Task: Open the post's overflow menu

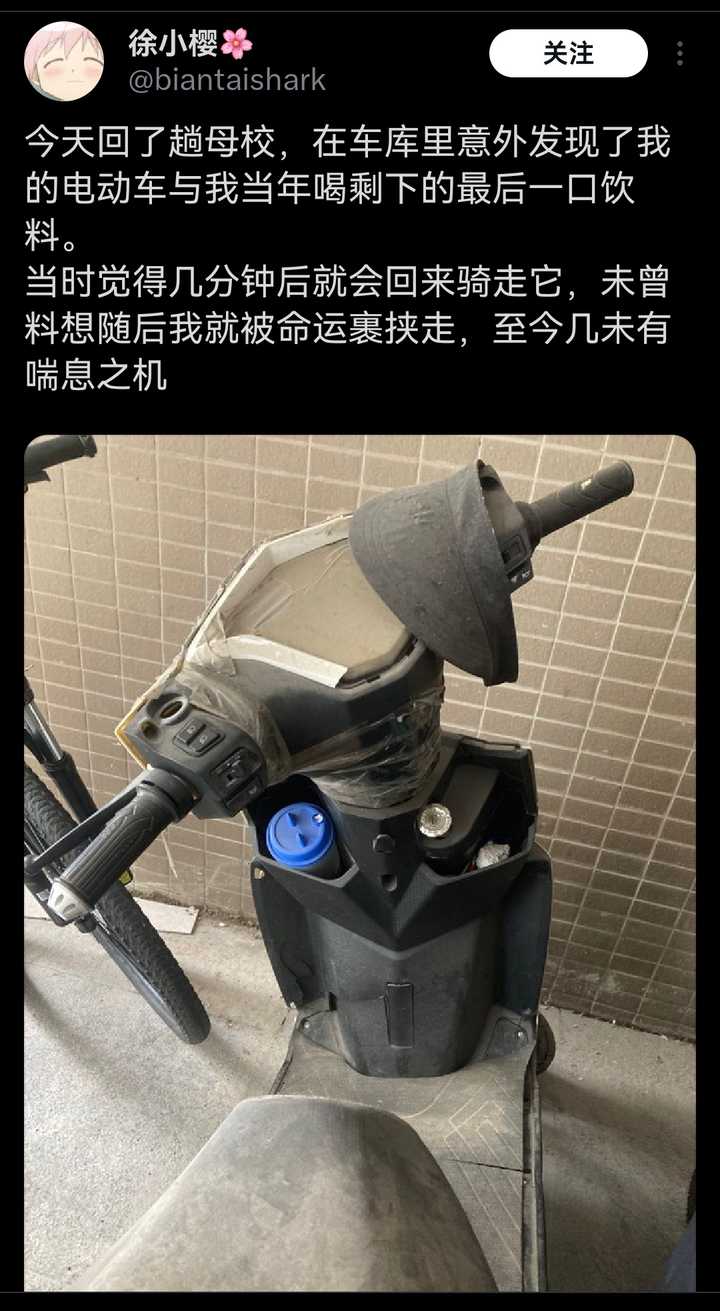Action: (x=680, y=53)
